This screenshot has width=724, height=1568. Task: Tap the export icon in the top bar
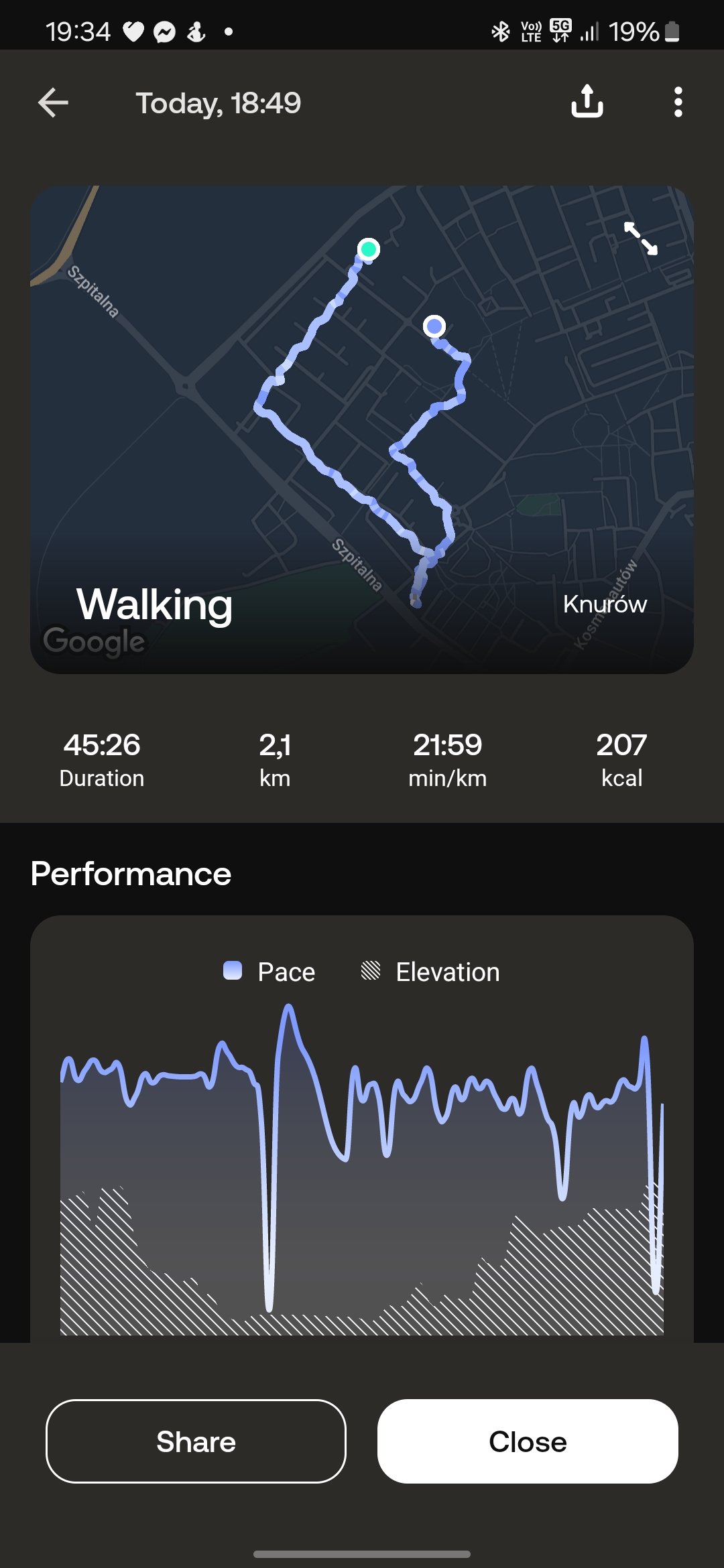[587, 101]
